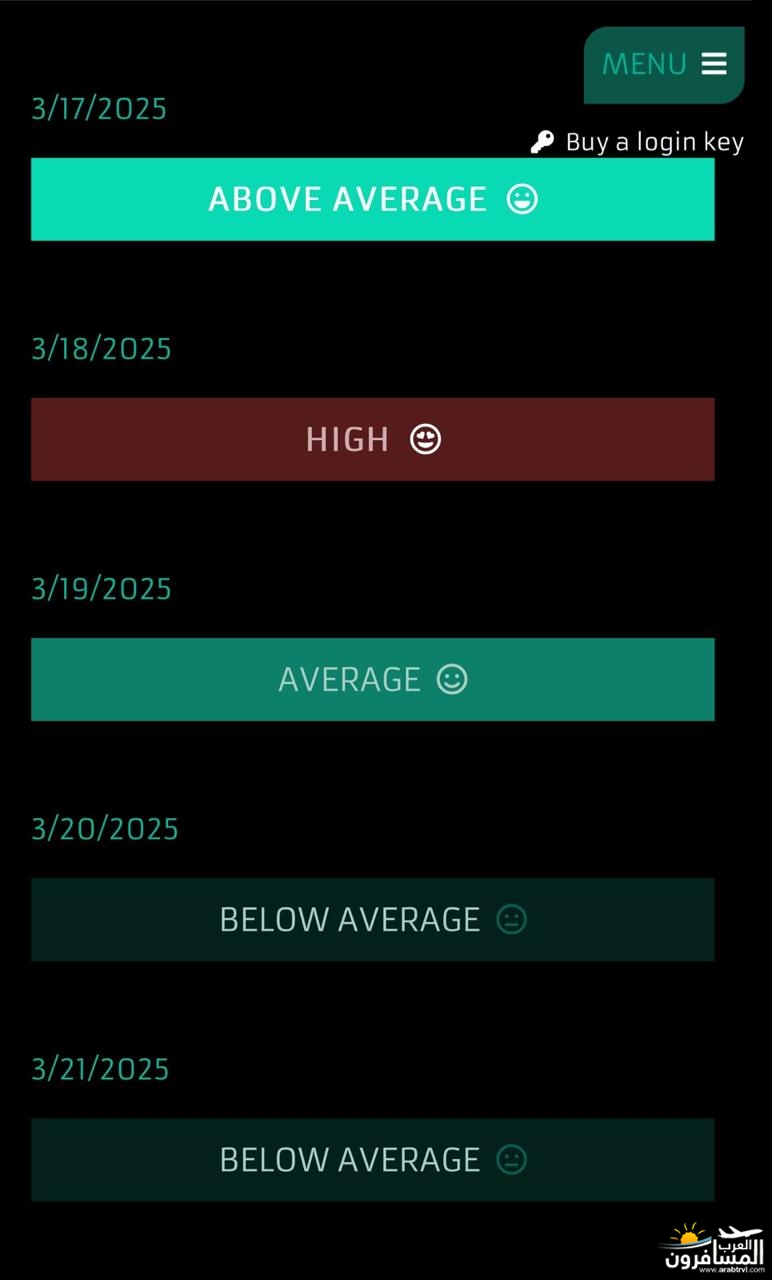Select the High forecast bar for 3/18/2025
Screen dimensions: 772x1280
click(x=372, y=439)
